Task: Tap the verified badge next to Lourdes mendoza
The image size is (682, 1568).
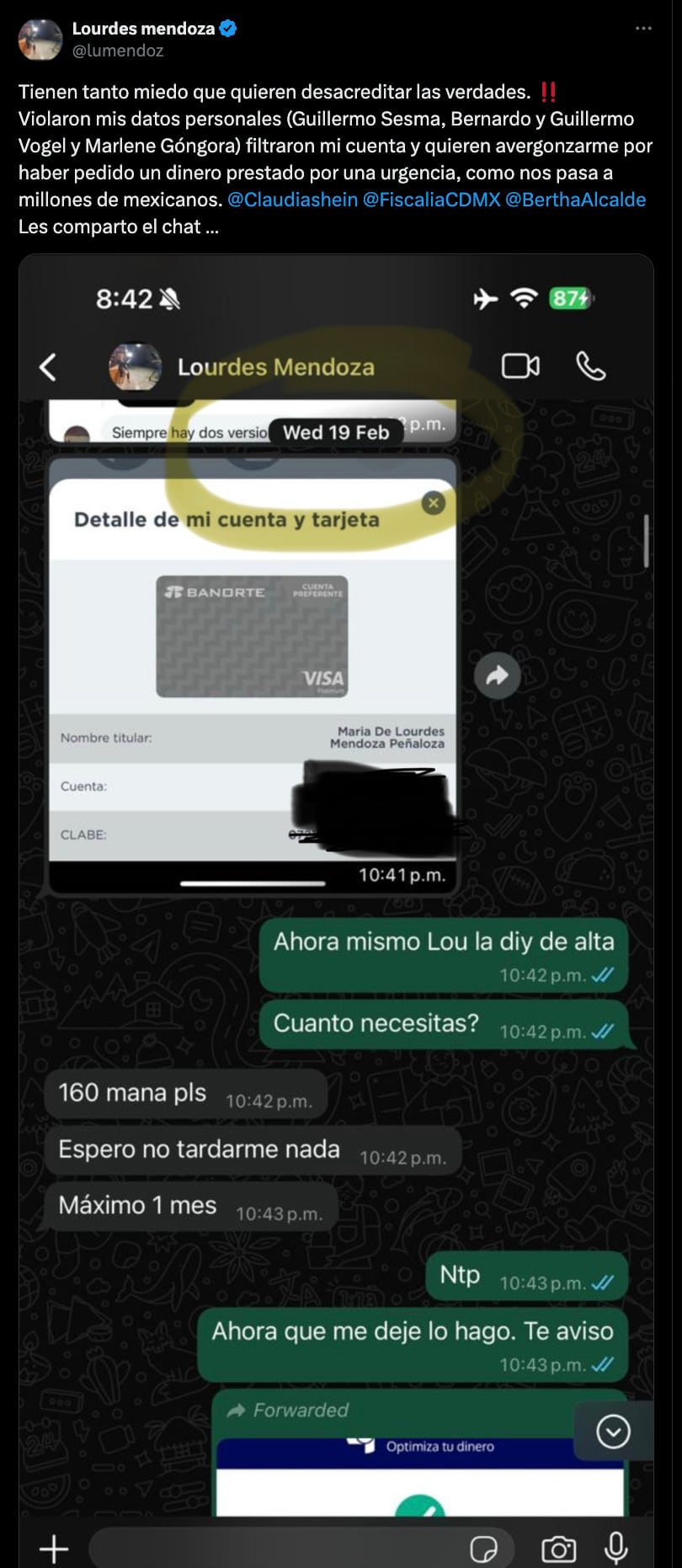Action: click(x=226, y=27)
